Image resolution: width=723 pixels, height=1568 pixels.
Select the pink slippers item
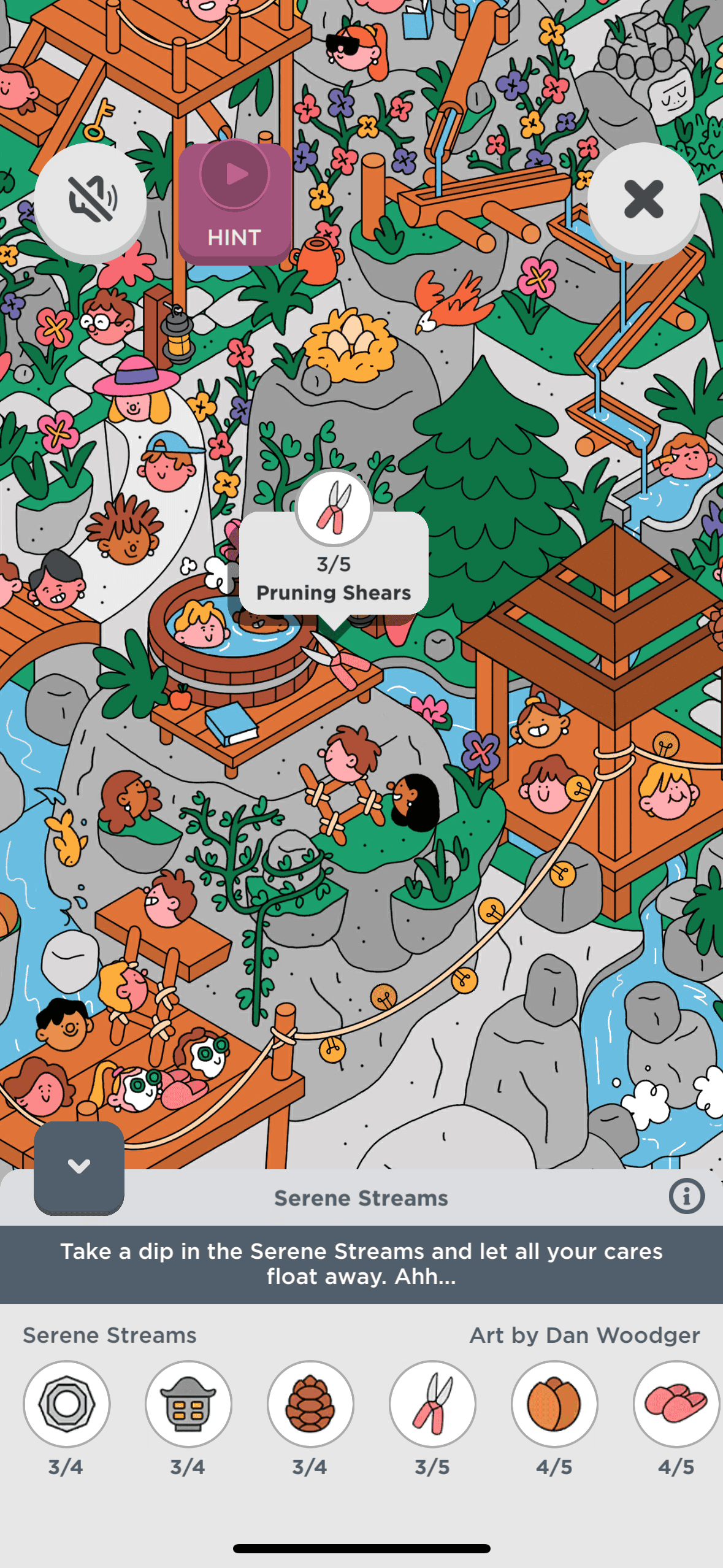[676, 1404]
